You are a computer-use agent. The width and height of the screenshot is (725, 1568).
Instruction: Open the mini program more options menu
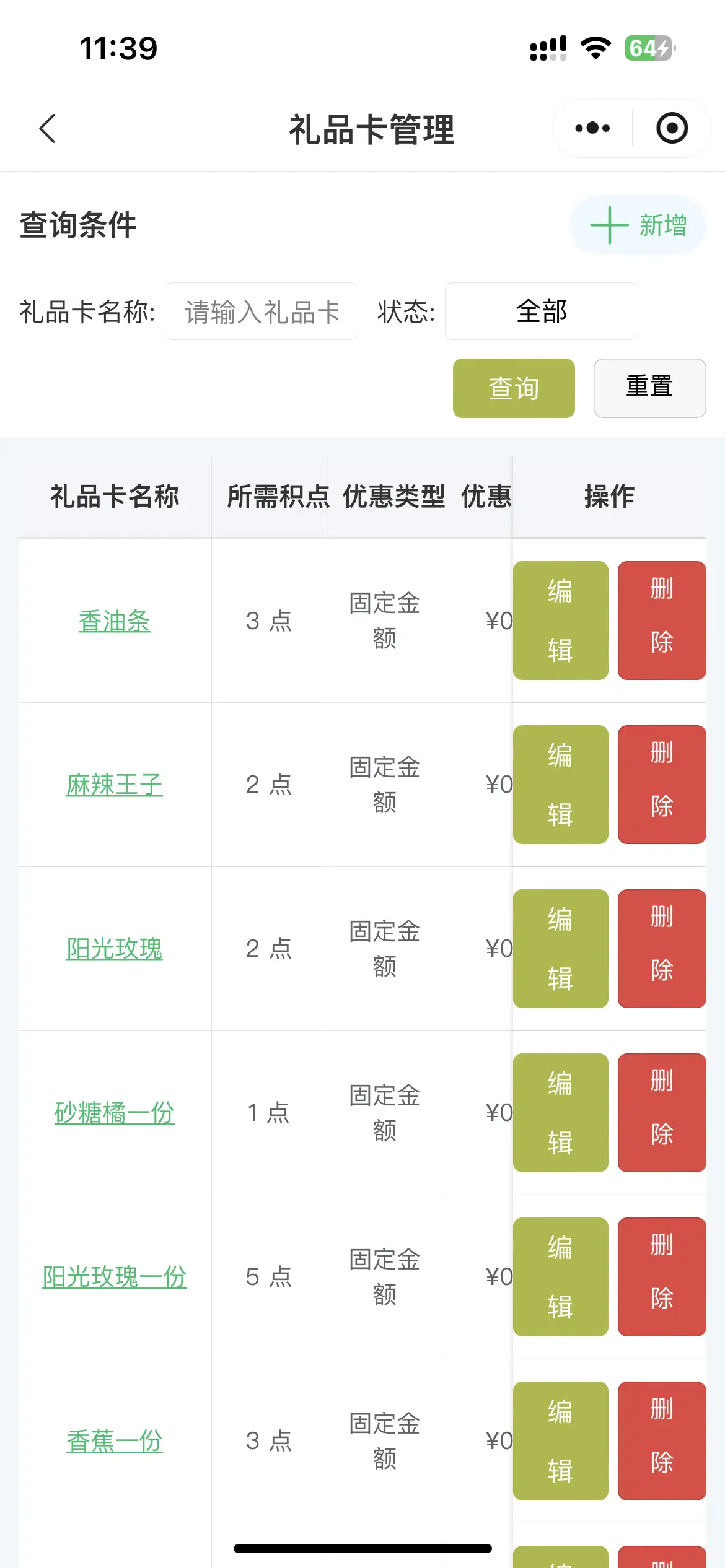[x=592, y=129]
